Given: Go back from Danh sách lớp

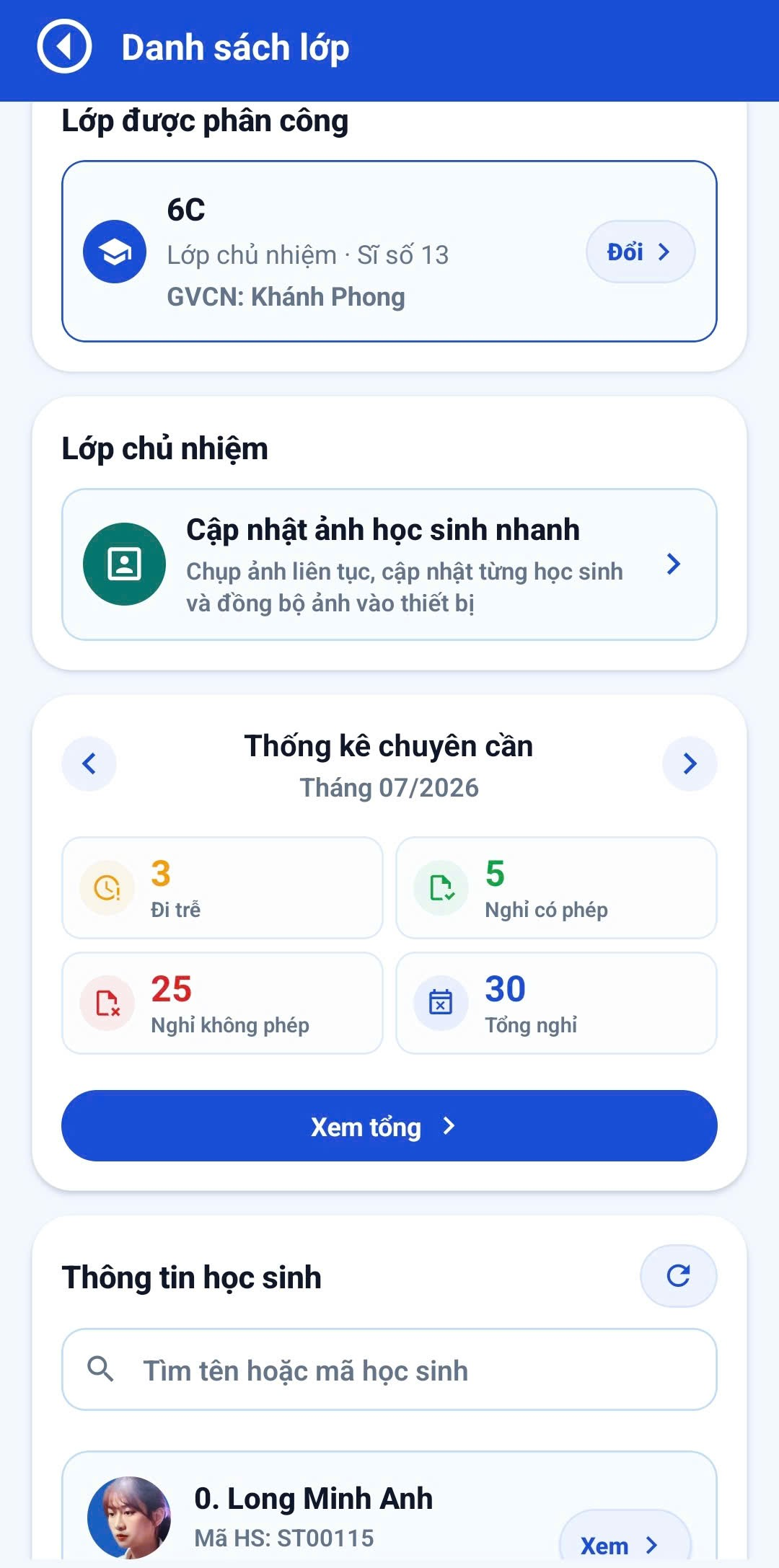Looking at the screenshot, I should (x=64, y=47).
